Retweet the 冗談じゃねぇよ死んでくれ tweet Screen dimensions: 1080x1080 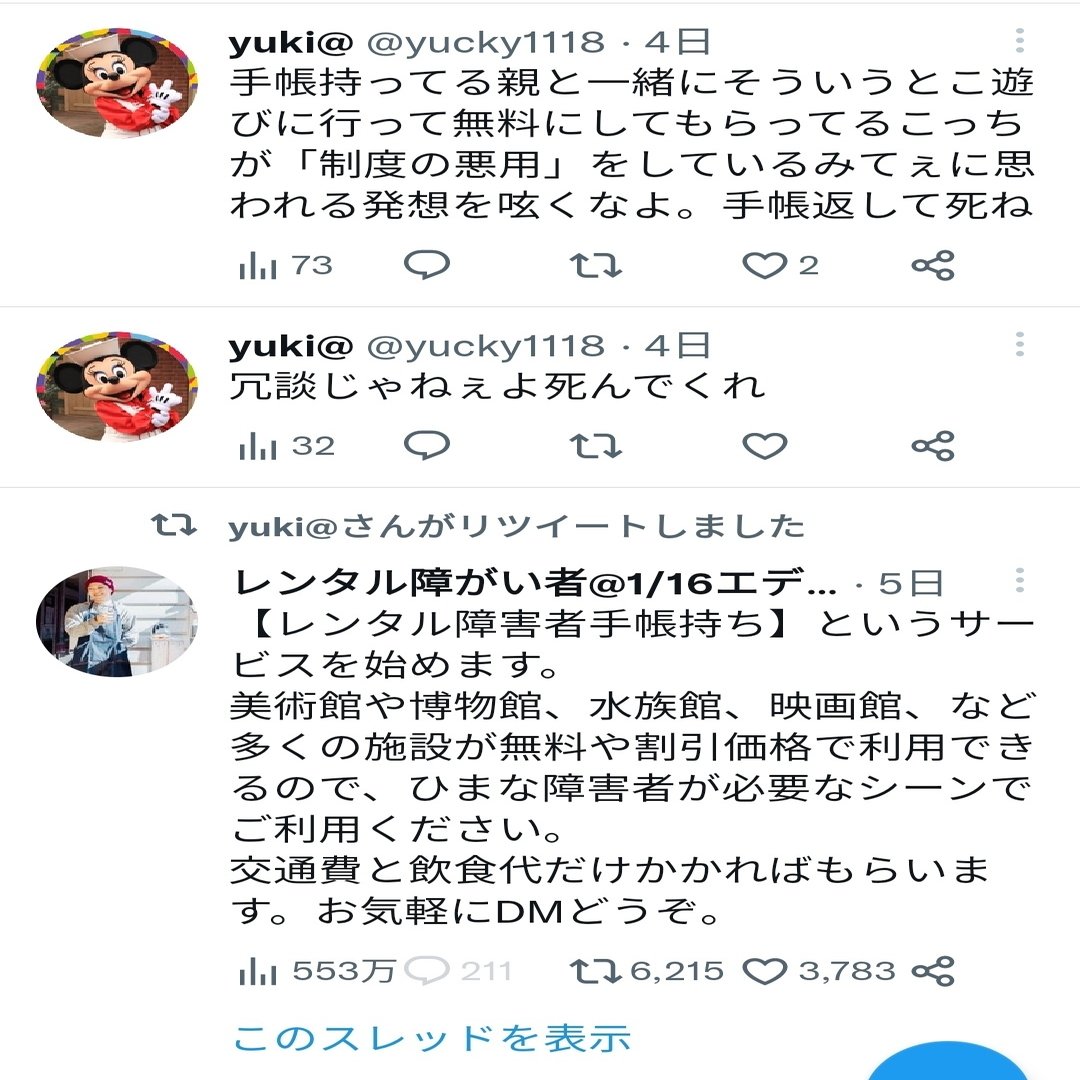[596, 445]
